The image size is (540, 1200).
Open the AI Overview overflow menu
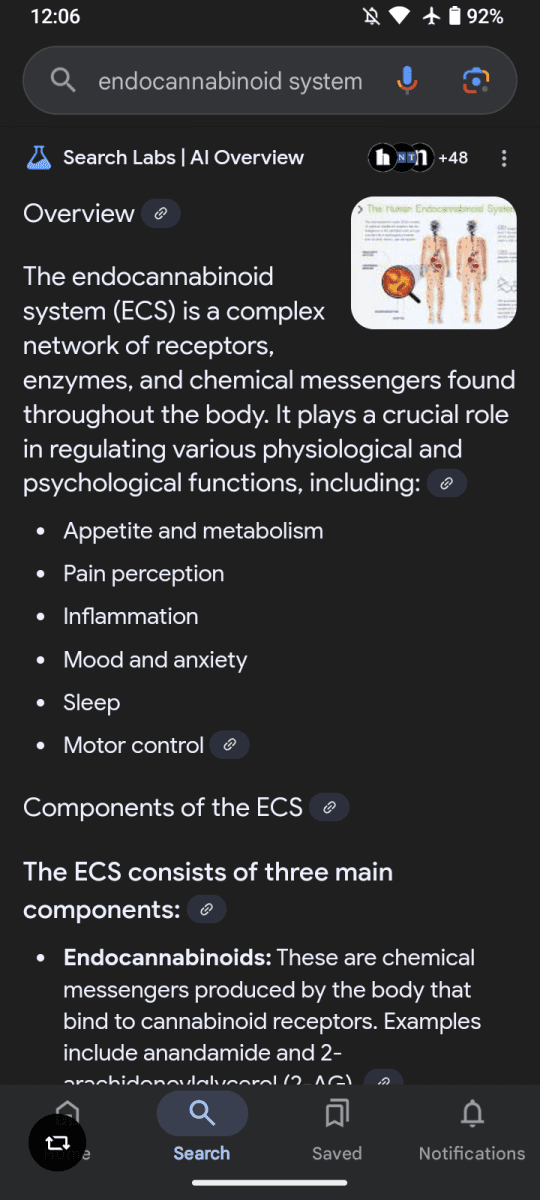coord(504,158)
